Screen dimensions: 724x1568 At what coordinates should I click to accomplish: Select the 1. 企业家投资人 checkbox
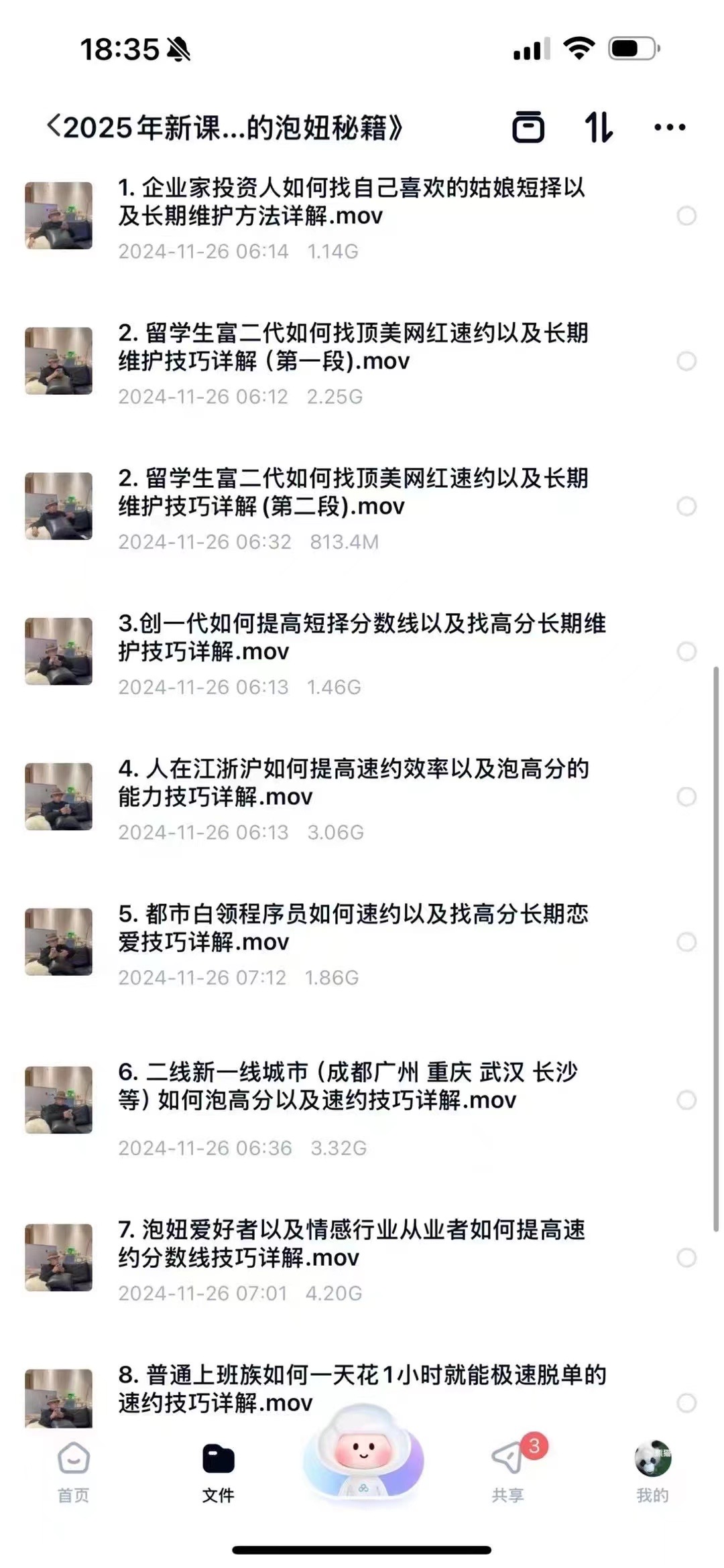click(686, 216)
